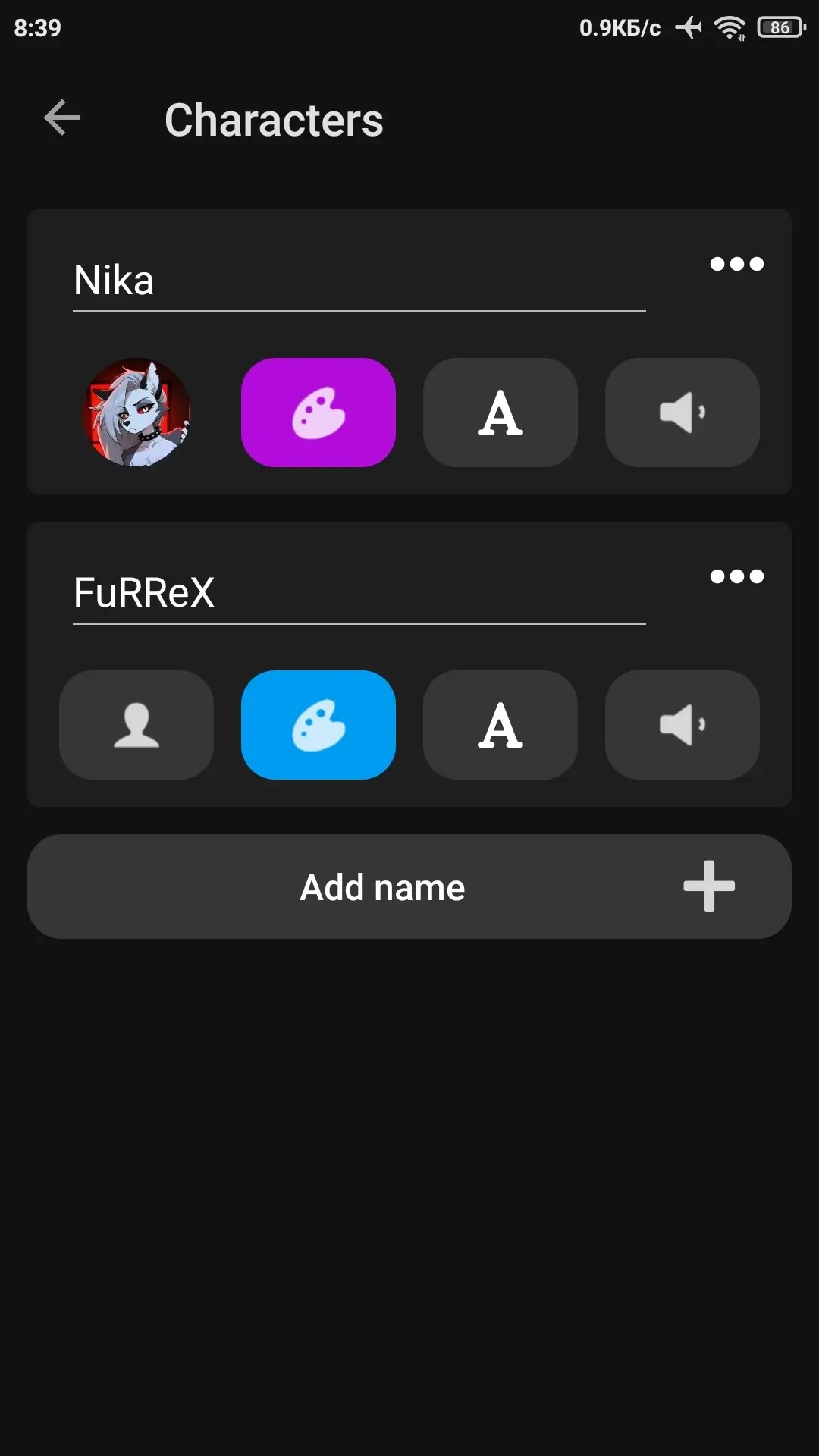Open font settings for Nika
Image resolution: width=819 pixels, height=1456 pixels.
click(x=500, y=413)
